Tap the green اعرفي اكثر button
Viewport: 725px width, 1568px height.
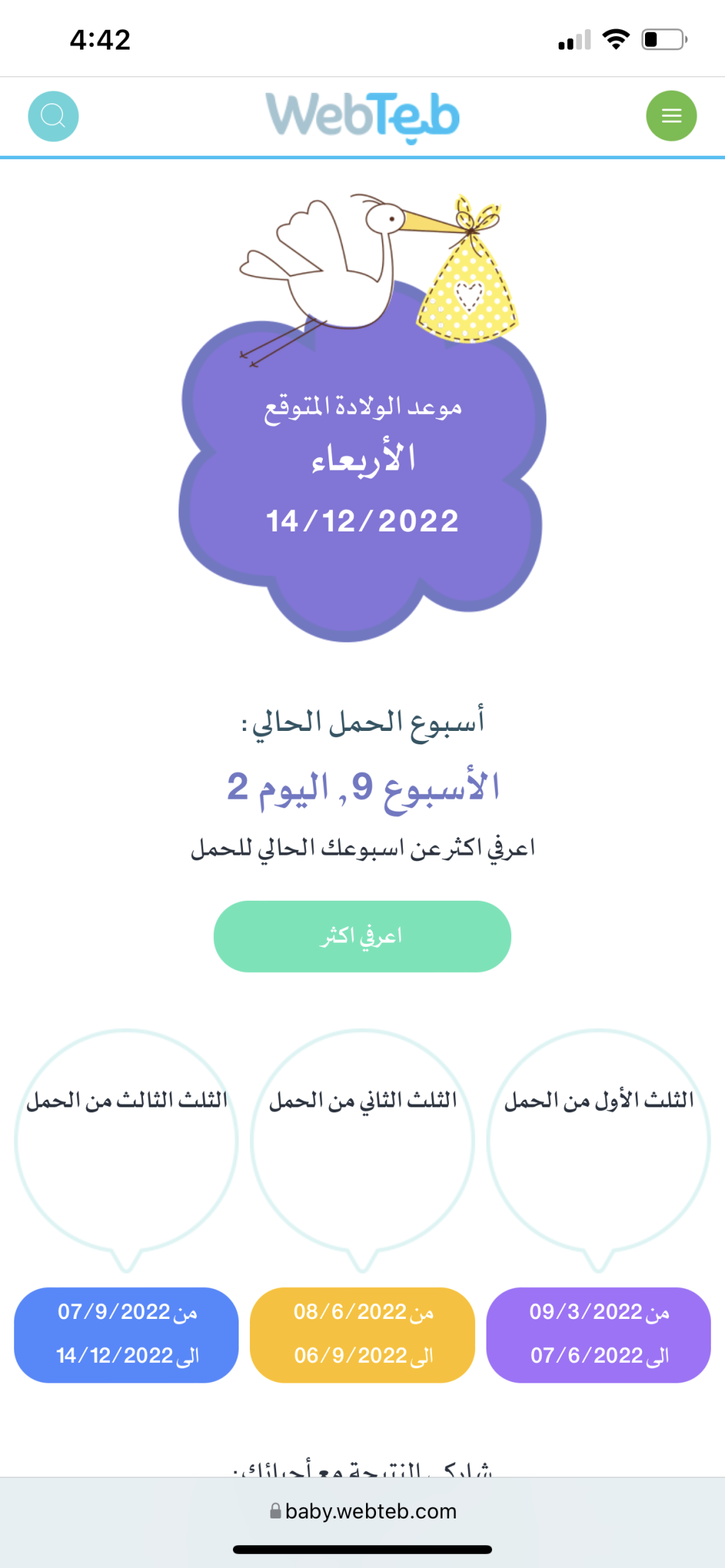(362, 936)
